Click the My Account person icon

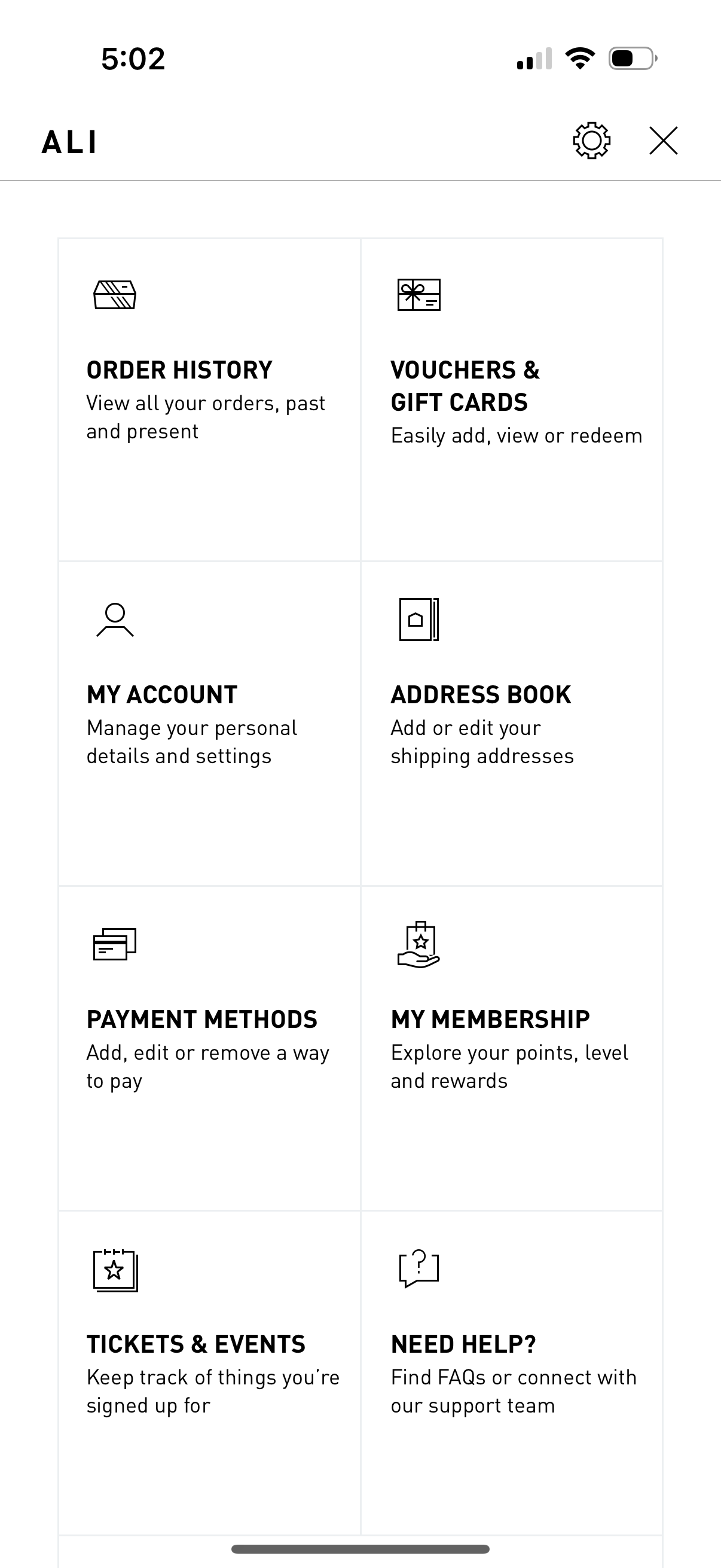[114, 621]
